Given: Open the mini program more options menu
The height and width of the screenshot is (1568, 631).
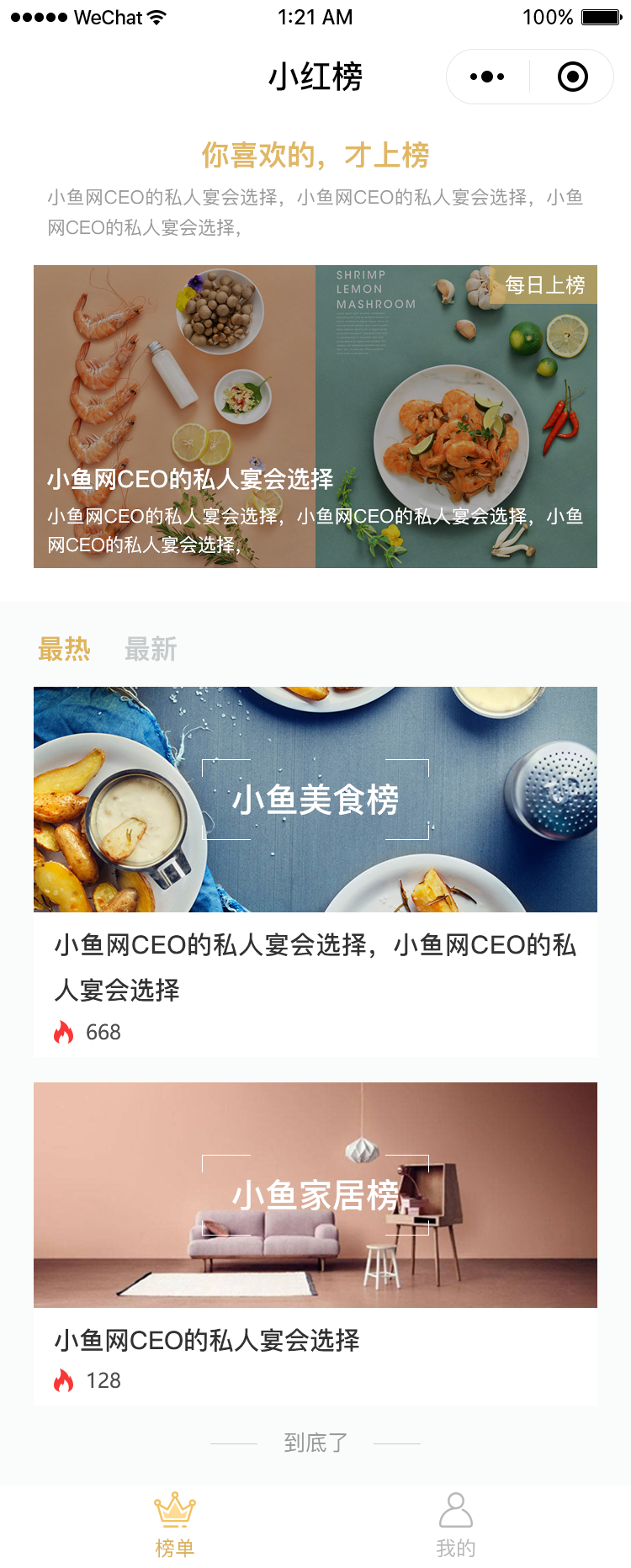Looking at the screenshot, I should point(487,77).
